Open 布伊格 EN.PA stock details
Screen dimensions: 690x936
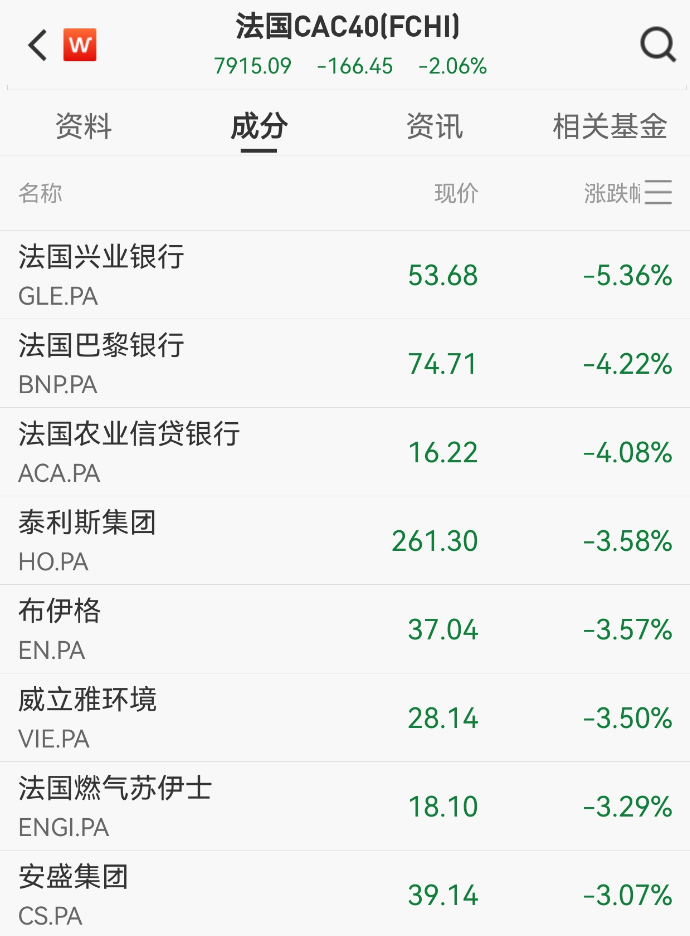[x=345, y=629]
